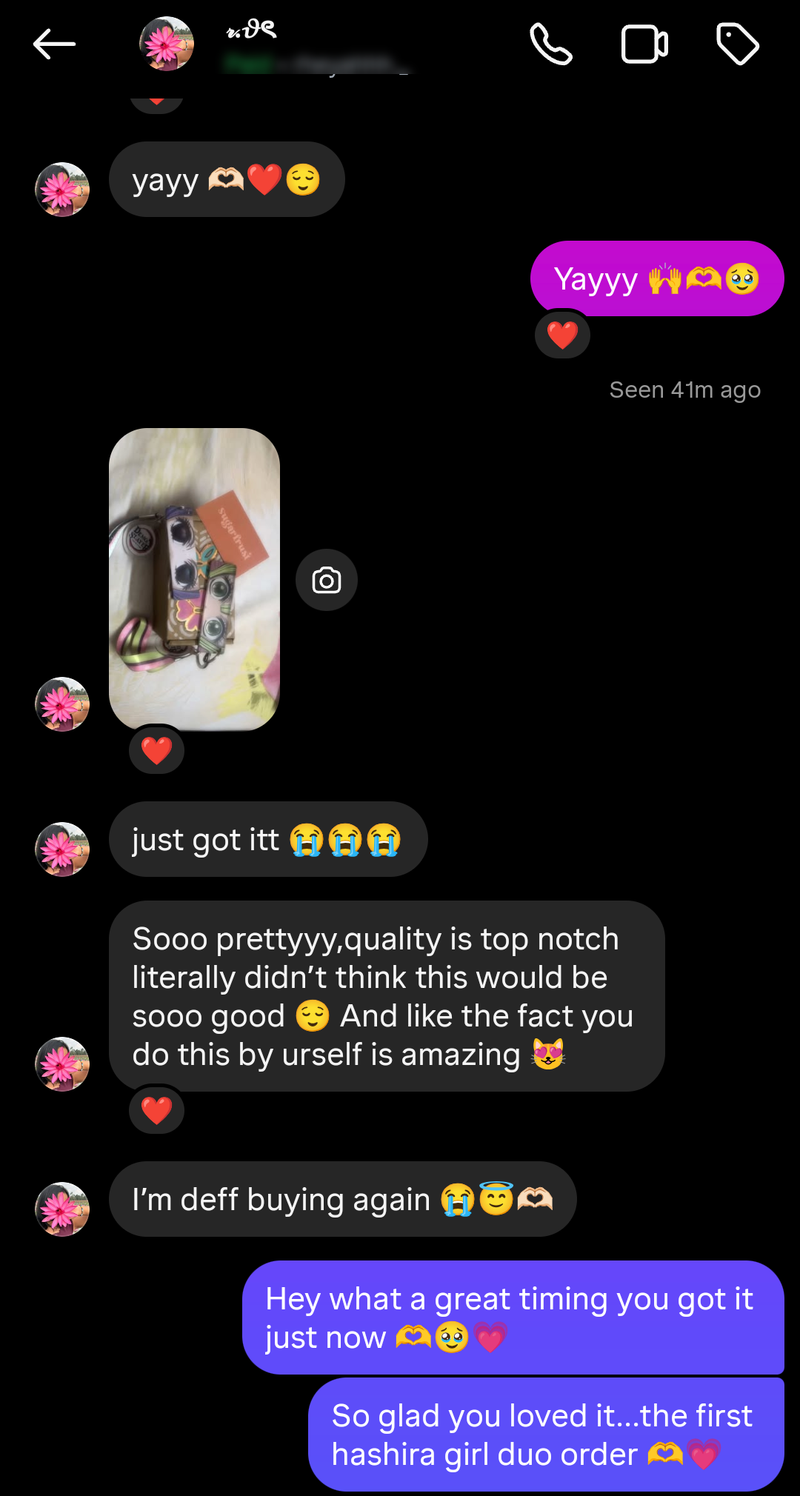Open the shared photo of the order
800x1496 pixels.
coord(194,579)
